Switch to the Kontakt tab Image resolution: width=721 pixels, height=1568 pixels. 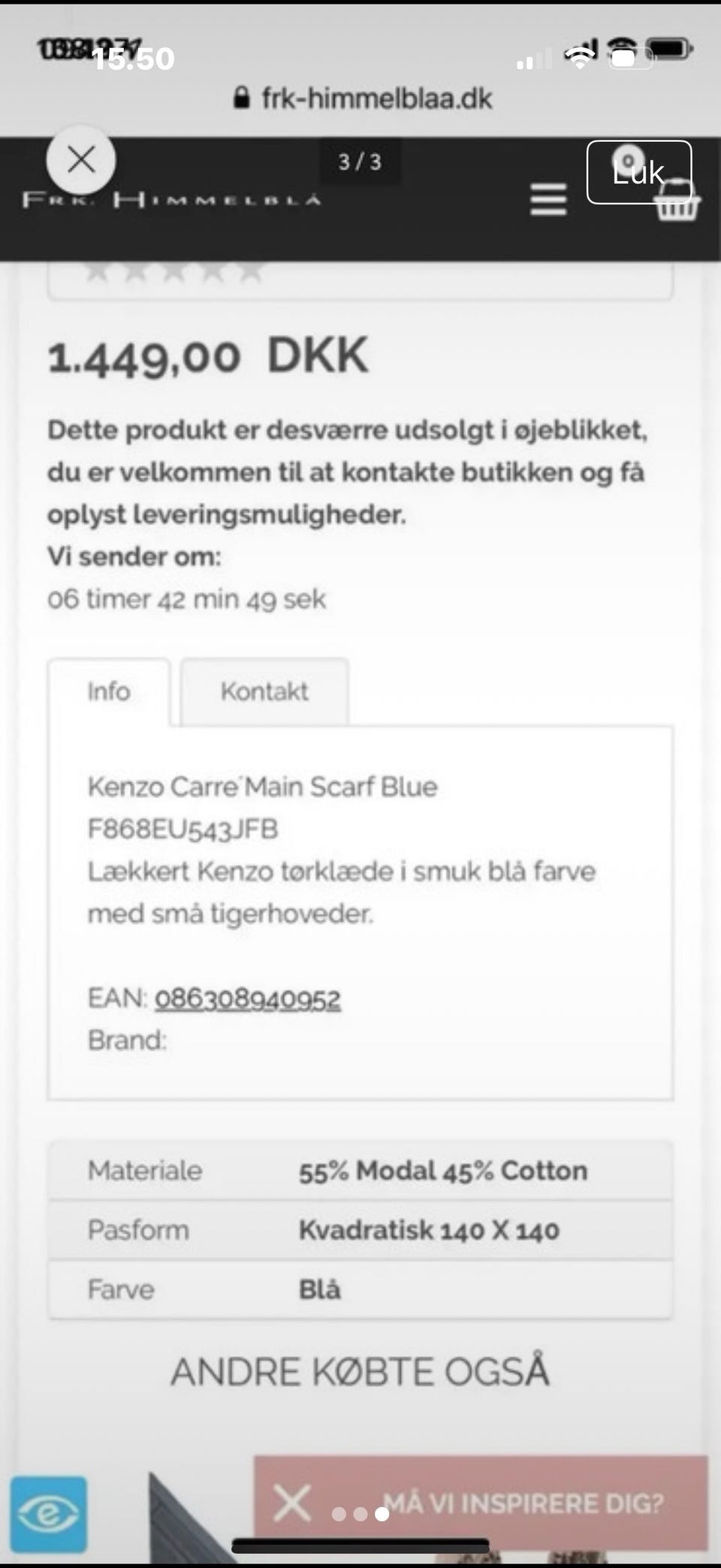pyautogui.click(x=264, y=691)
